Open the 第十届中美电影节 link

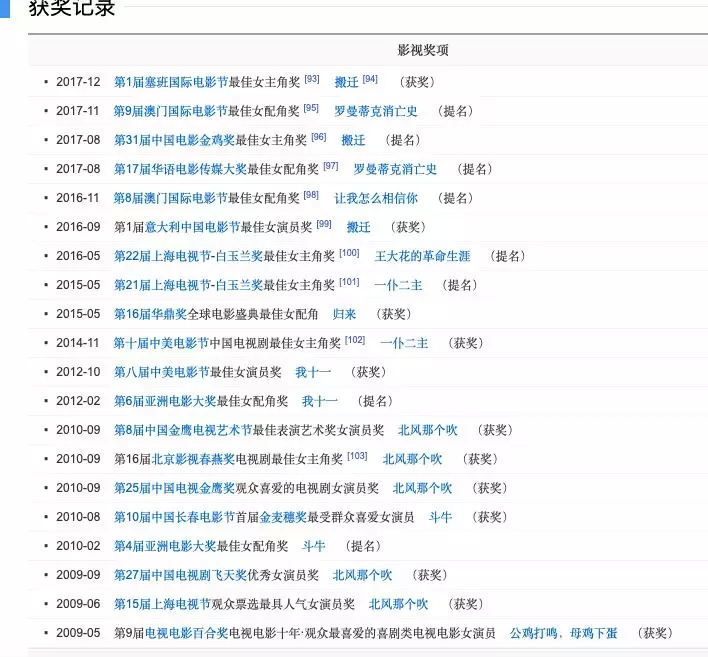tap(161, 343)
